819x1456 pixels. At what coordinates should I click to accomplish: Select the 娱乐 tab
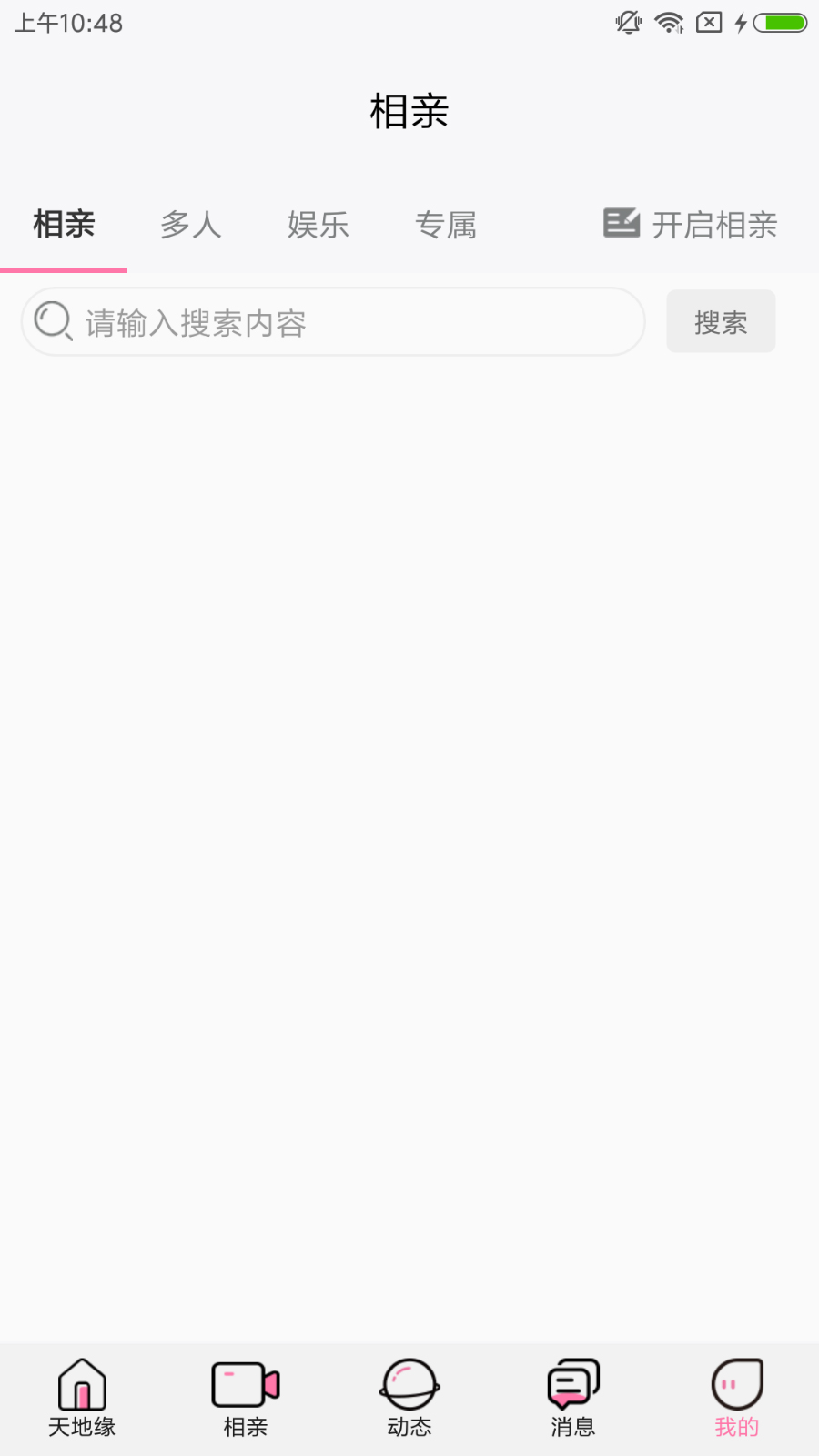(318, 225)
